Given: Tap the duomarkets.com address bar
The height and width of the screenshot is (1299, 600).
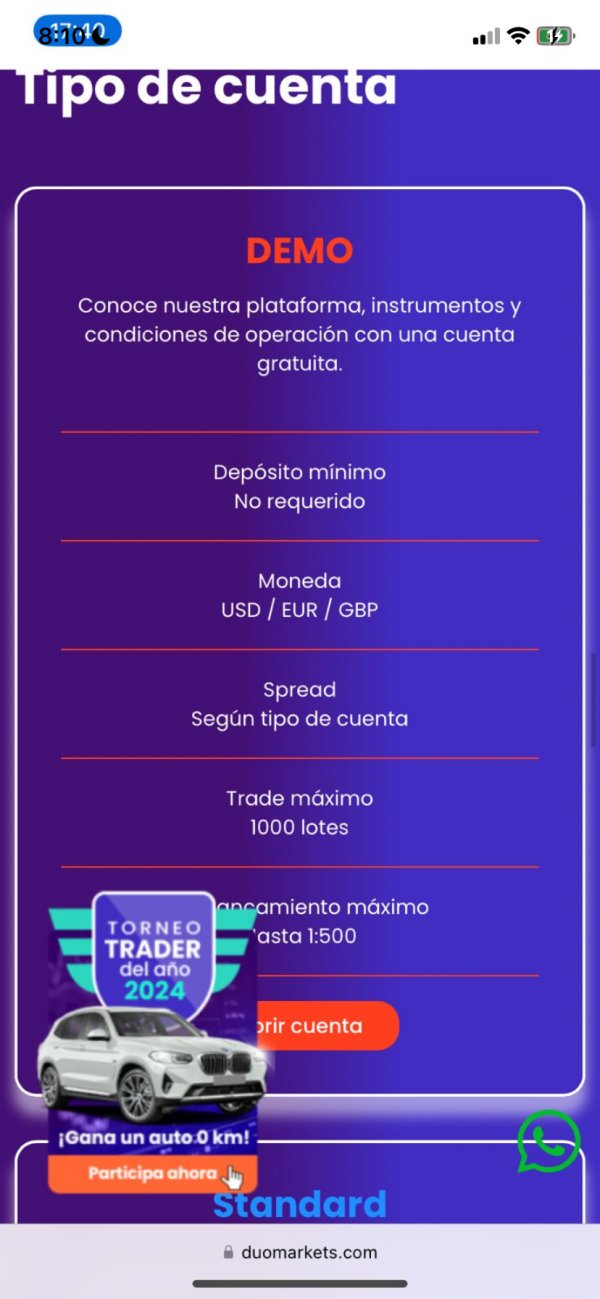Looking at the screenshot, I should [x=300, y=1252].
